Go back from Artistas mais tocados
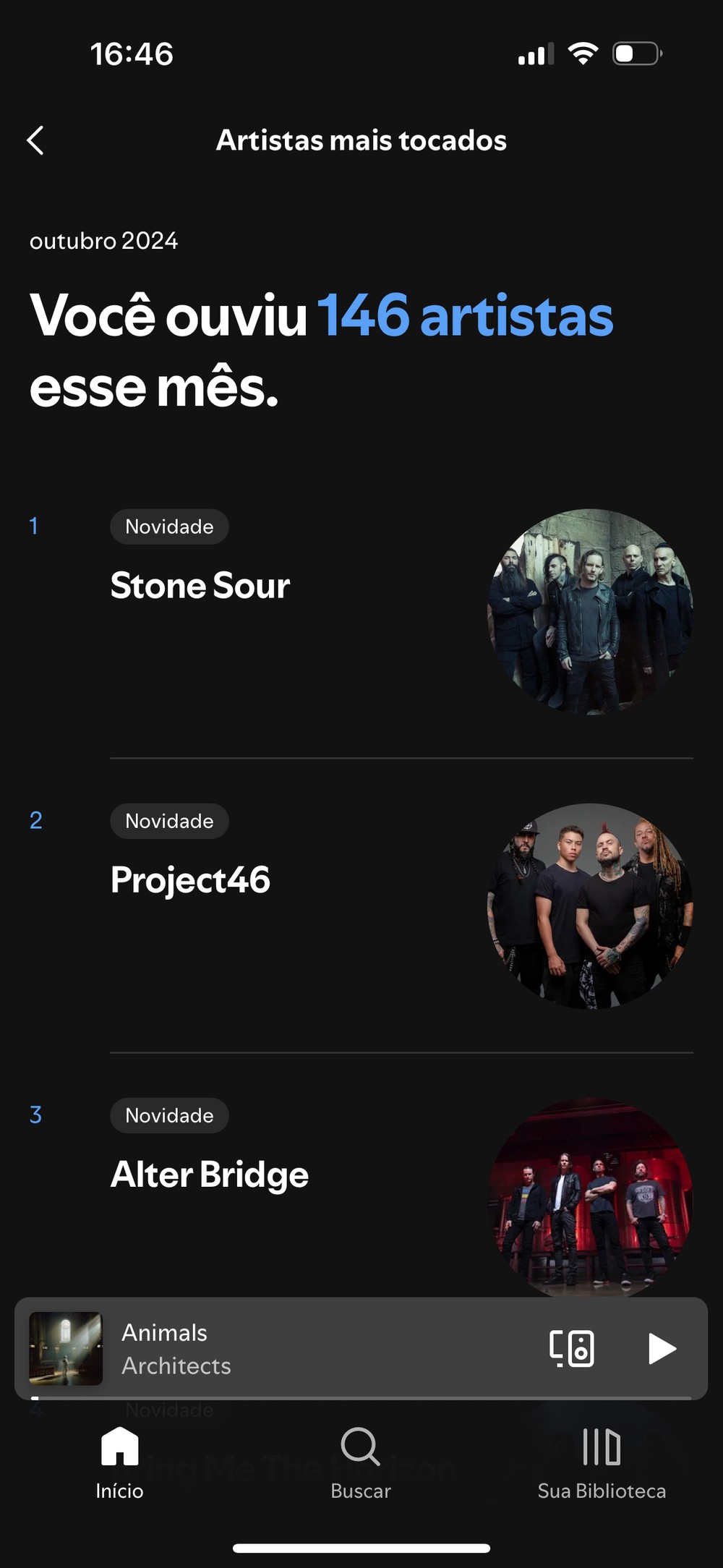This screenshot has width=723, height=1568. point(35,140)
